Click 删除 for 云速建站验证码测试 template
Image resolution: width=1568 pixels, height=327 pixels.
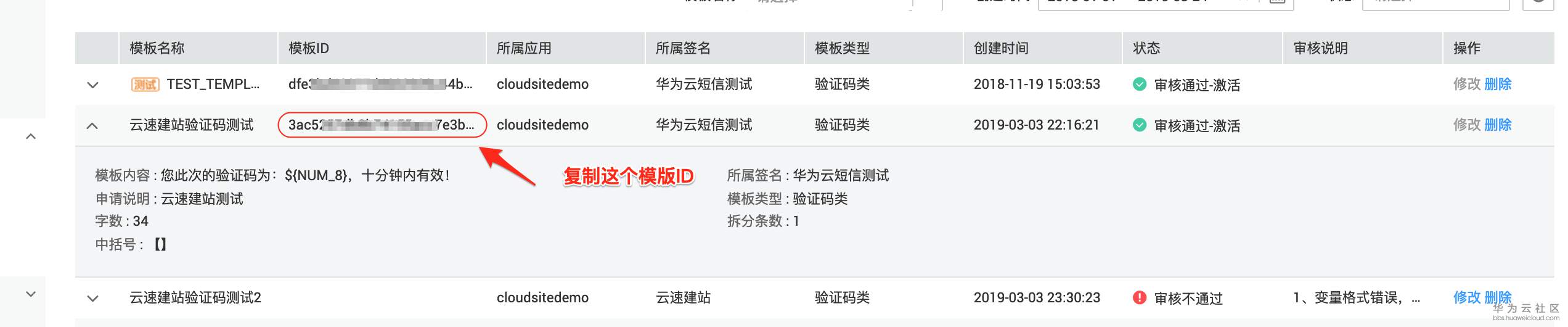(x=1498, y=125)
